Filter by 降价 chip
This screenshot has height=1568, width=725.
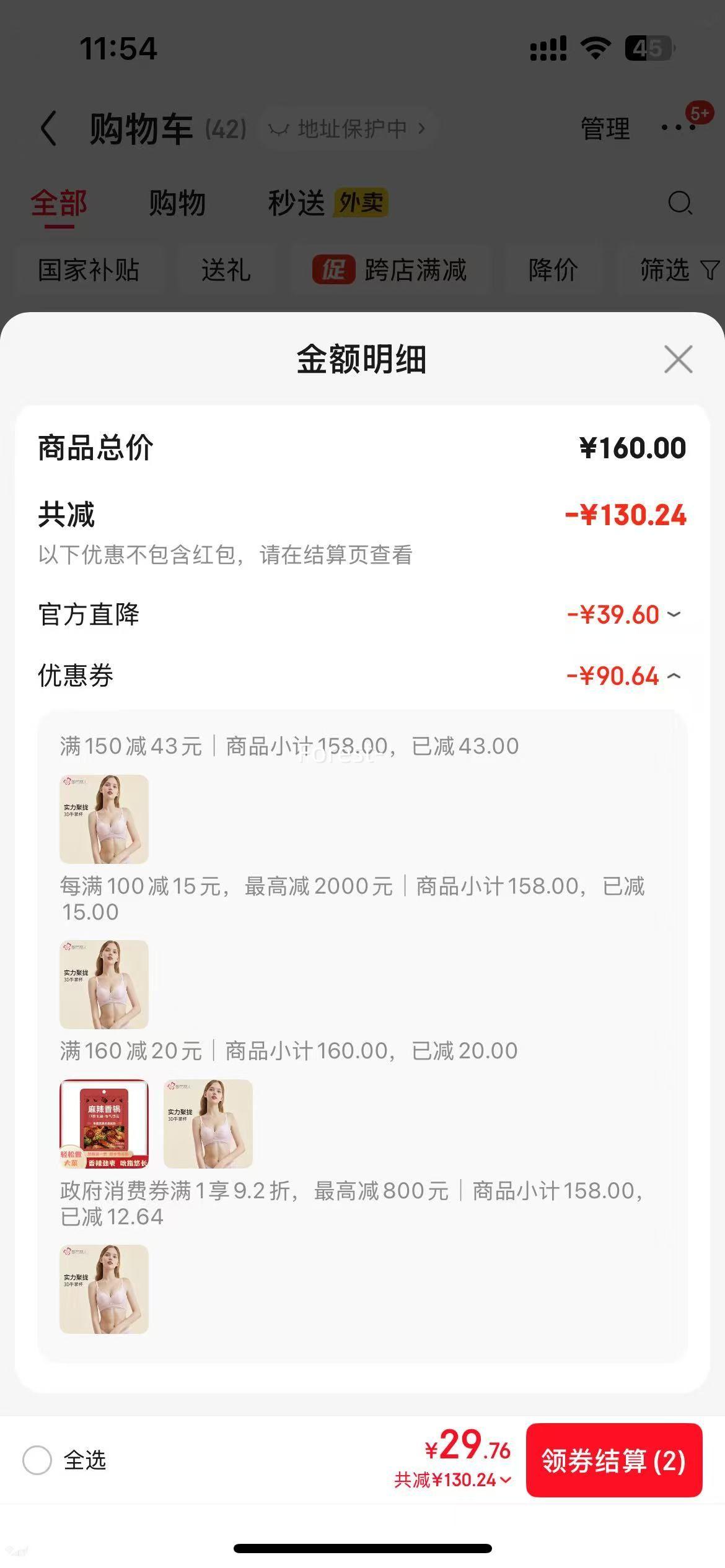[553, 270]
